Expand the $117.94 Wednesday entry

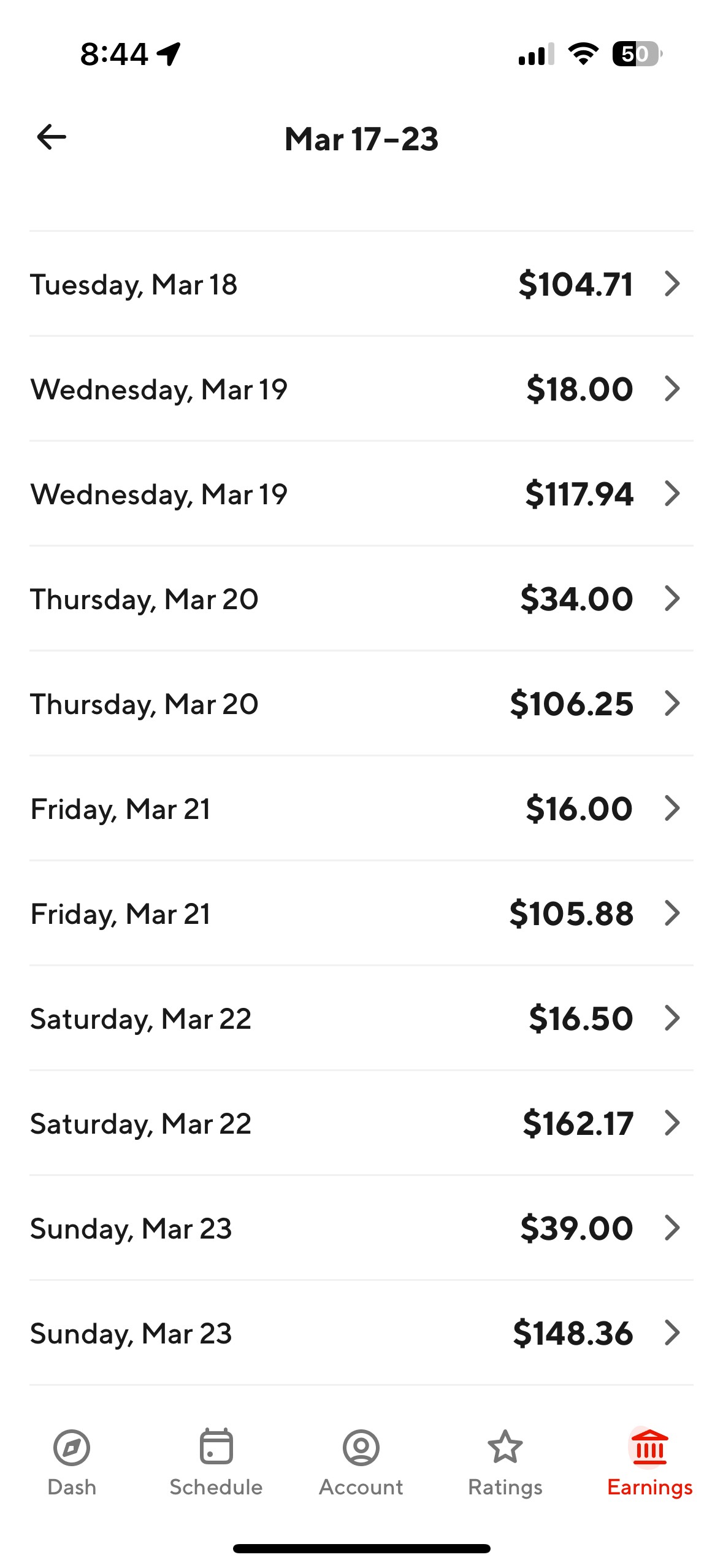361,494
